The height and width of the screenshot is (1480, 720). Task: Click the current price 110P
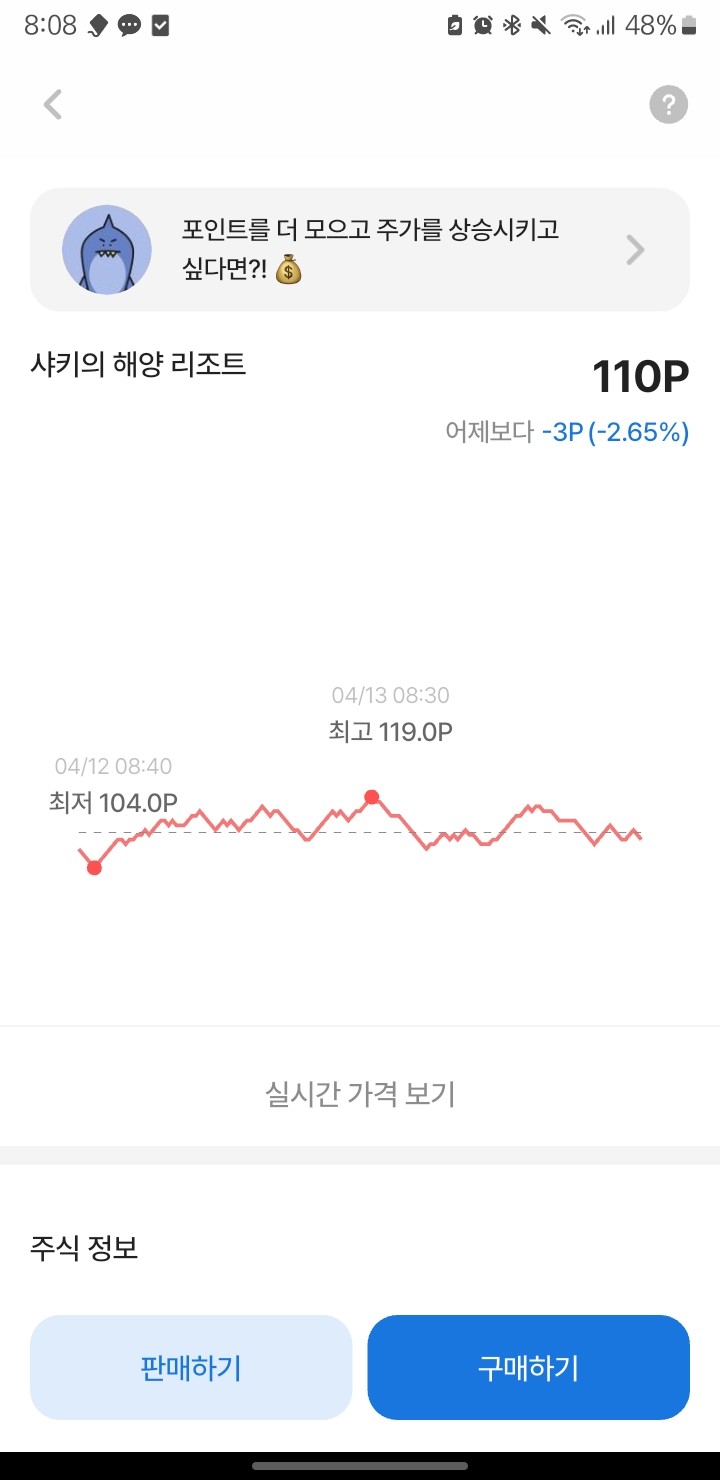[640, 374]
